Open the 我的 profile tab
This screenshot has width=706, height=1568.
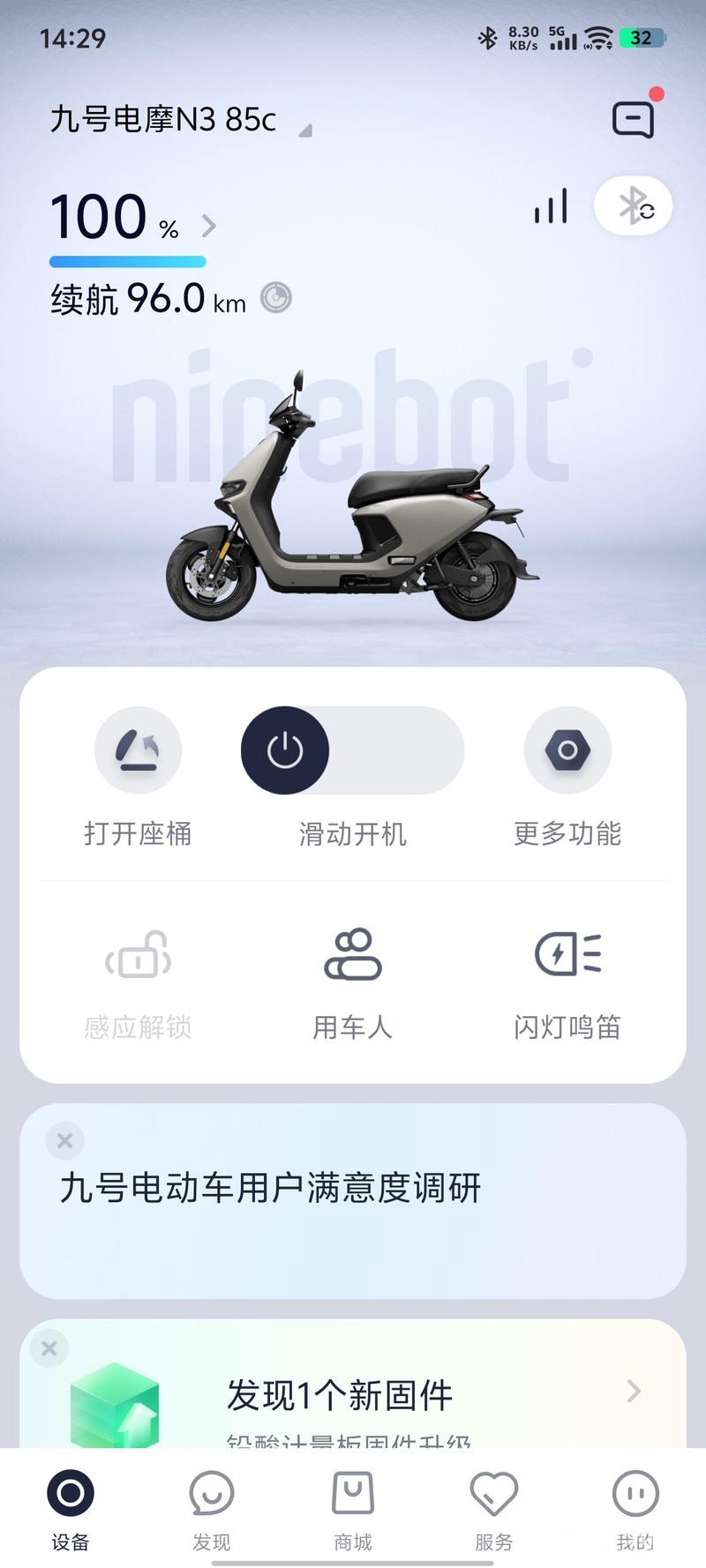(635, 1510)
